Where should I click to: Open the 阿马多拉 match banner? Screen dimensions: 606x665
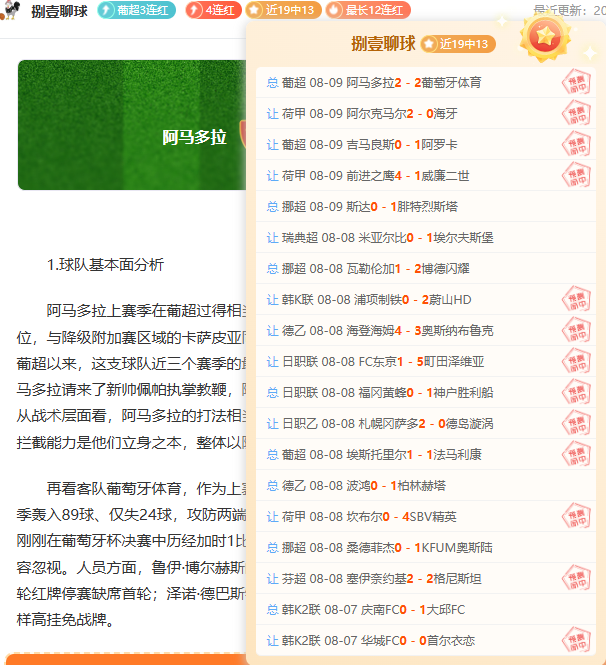[x=132, y=125]
